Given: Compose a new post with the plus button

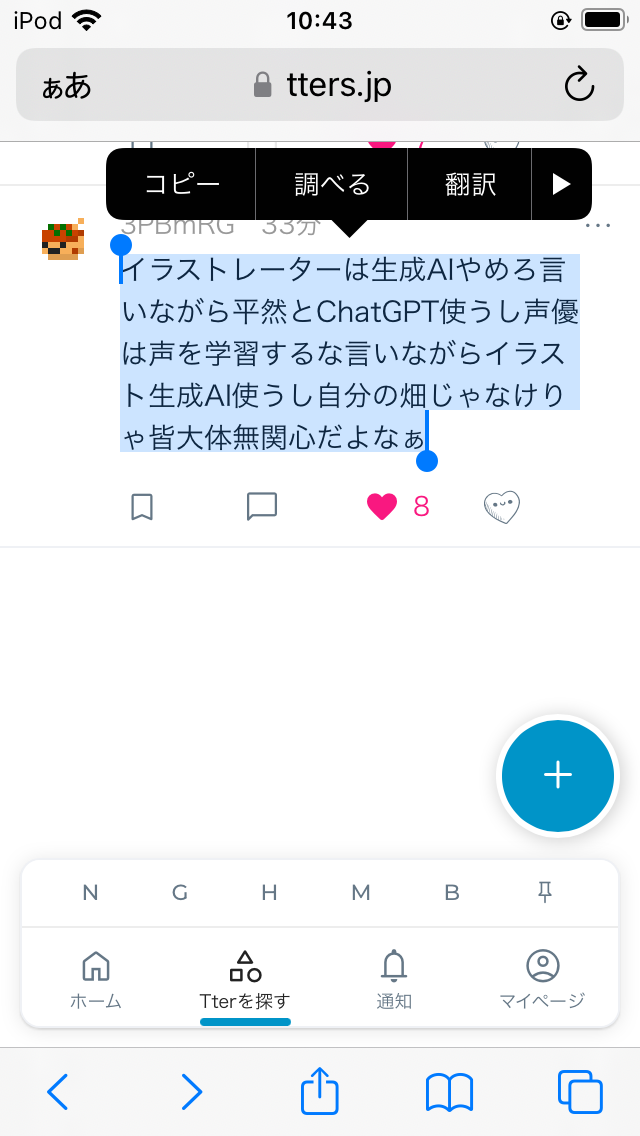Looking at the screenshot, I should tap(557, 775).
